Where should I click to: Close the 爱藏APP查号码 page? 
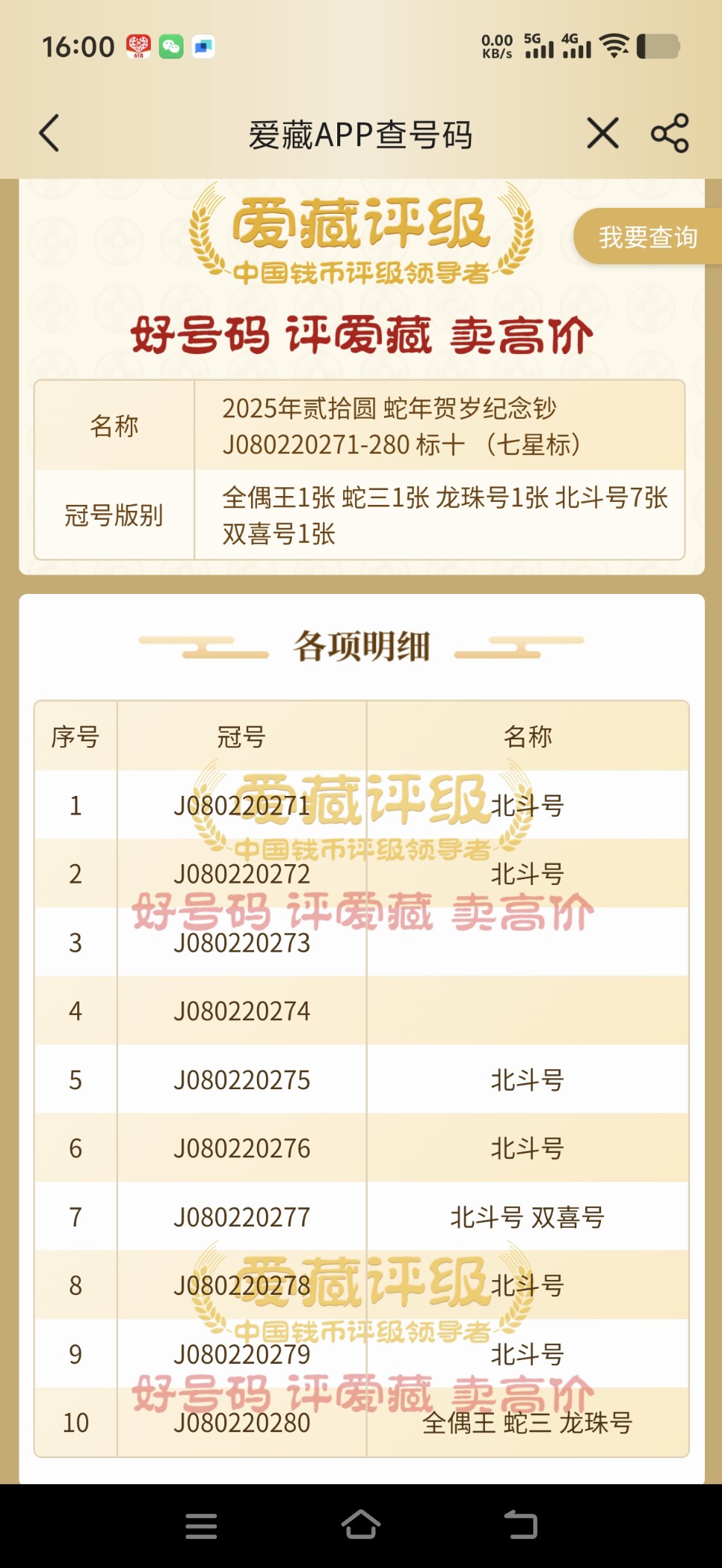tap(602, 134)
